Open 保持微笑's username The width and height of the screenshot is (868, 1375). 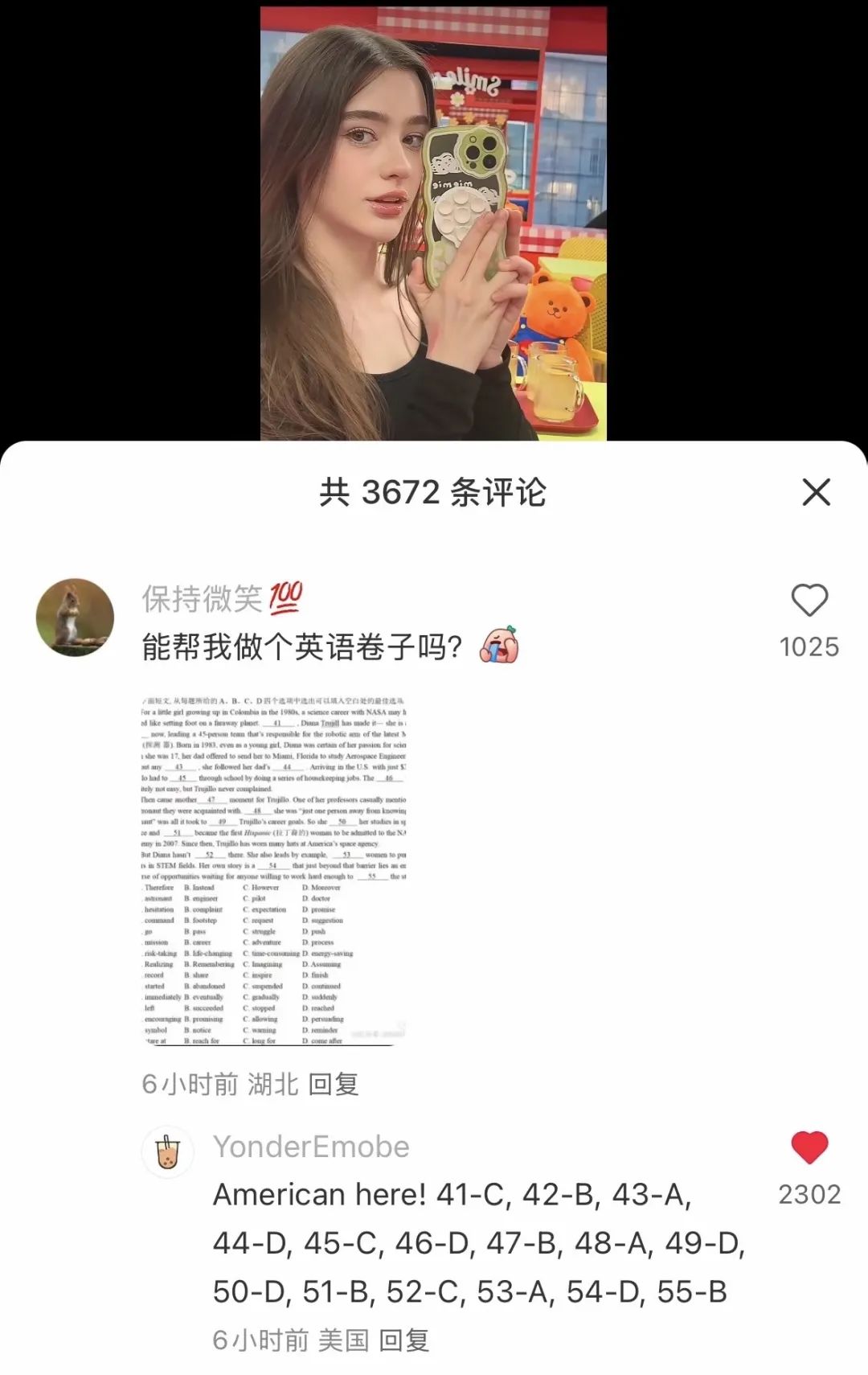(x=203, y=598)
